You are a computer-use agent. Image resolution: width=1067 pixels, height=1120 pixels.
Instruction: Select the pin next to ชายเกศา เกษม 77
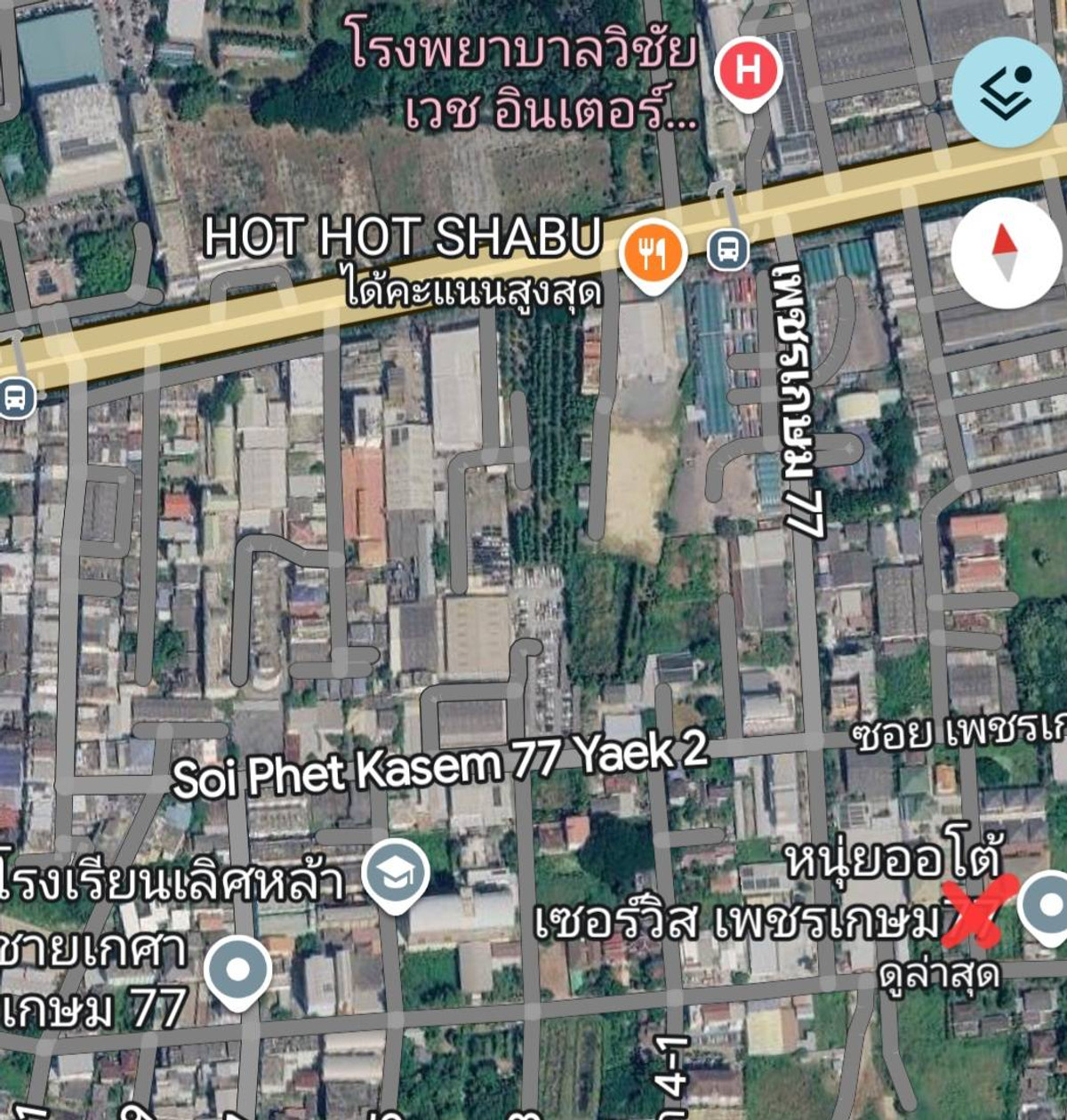(237, 970)
